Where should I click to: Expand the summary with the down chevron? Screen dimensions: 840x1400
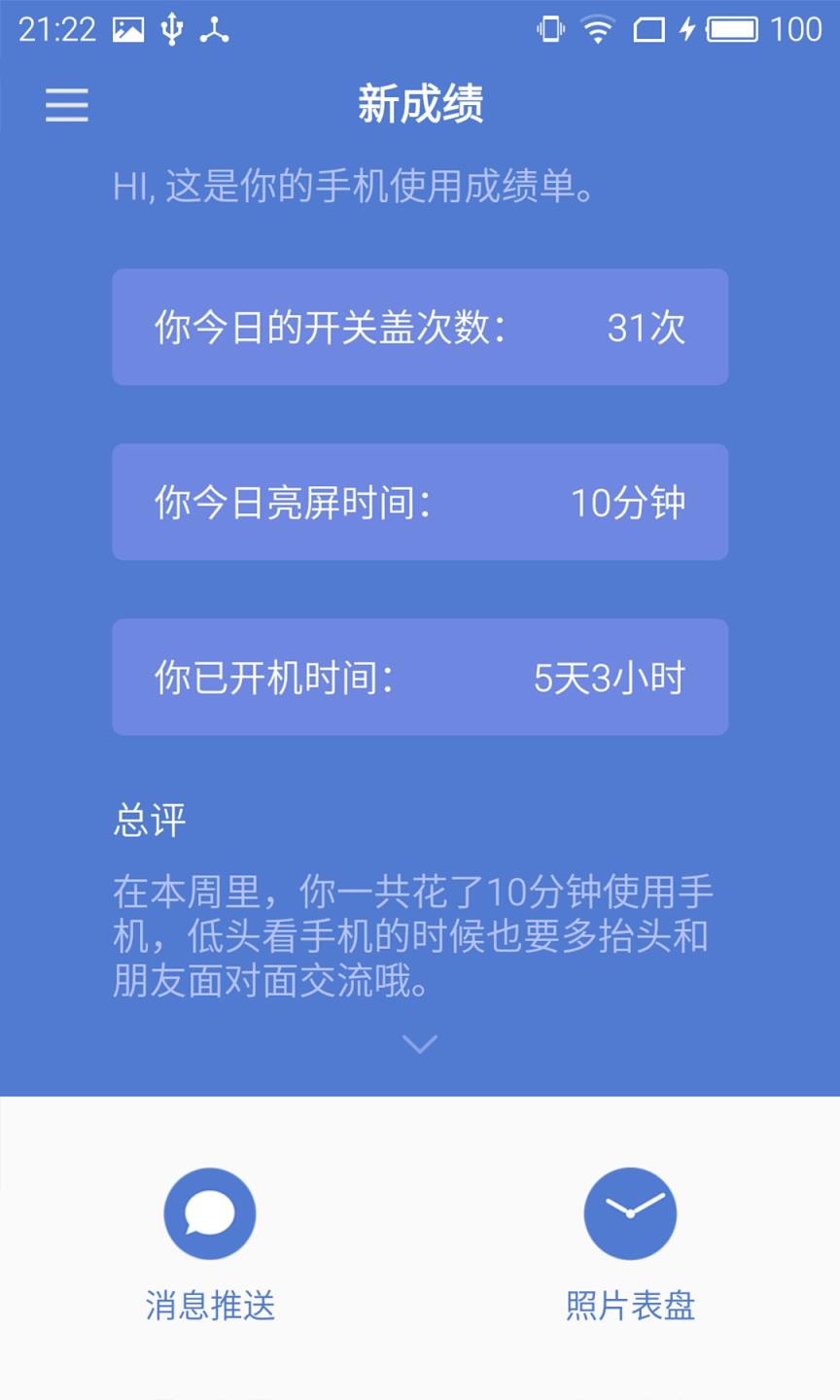pyautogui.click(x=419, y=1043)
